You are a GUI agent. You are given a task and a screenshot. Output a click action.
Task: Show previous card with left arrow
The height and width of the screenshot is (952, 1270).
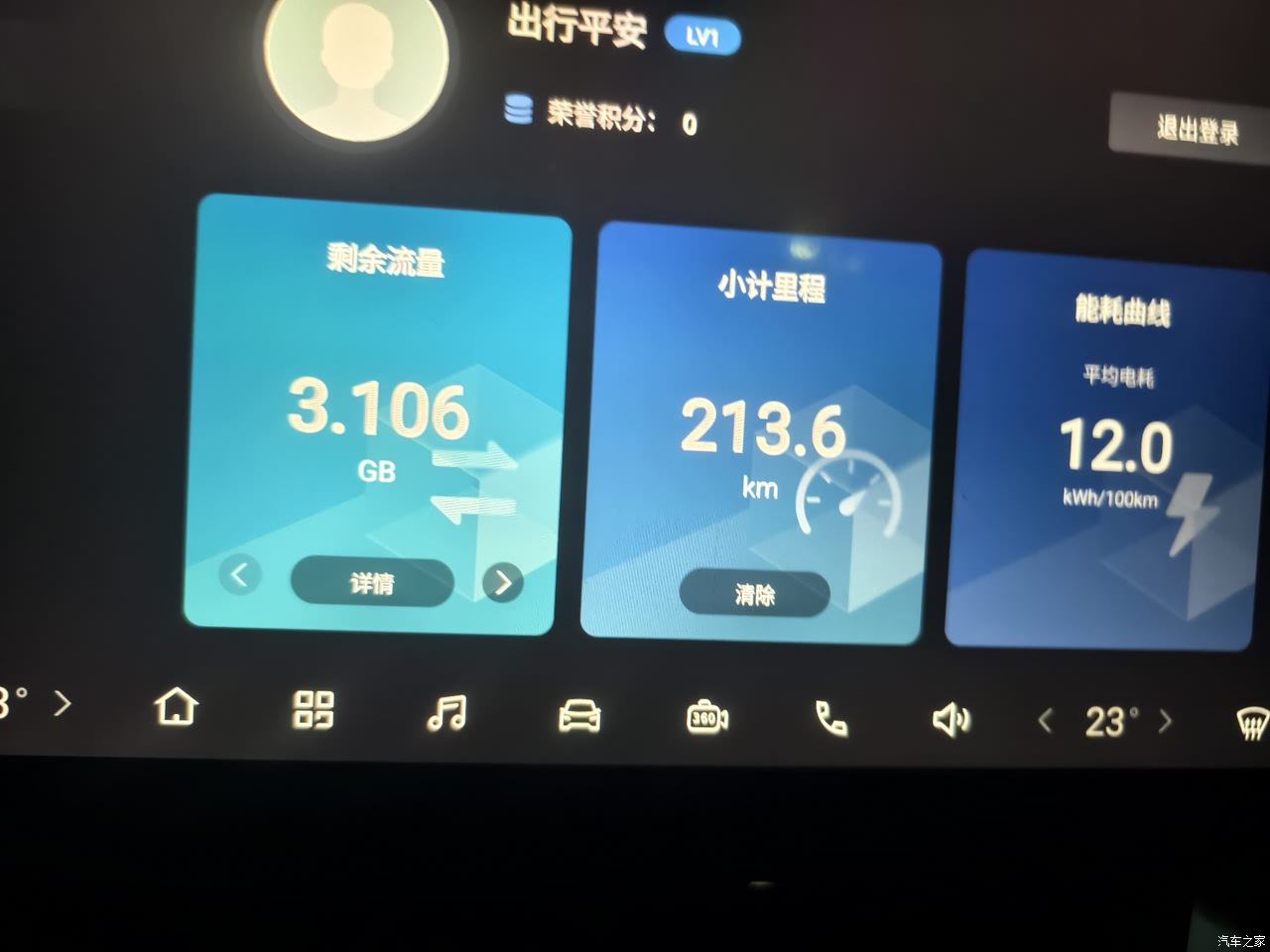click(x=240, y=573)
